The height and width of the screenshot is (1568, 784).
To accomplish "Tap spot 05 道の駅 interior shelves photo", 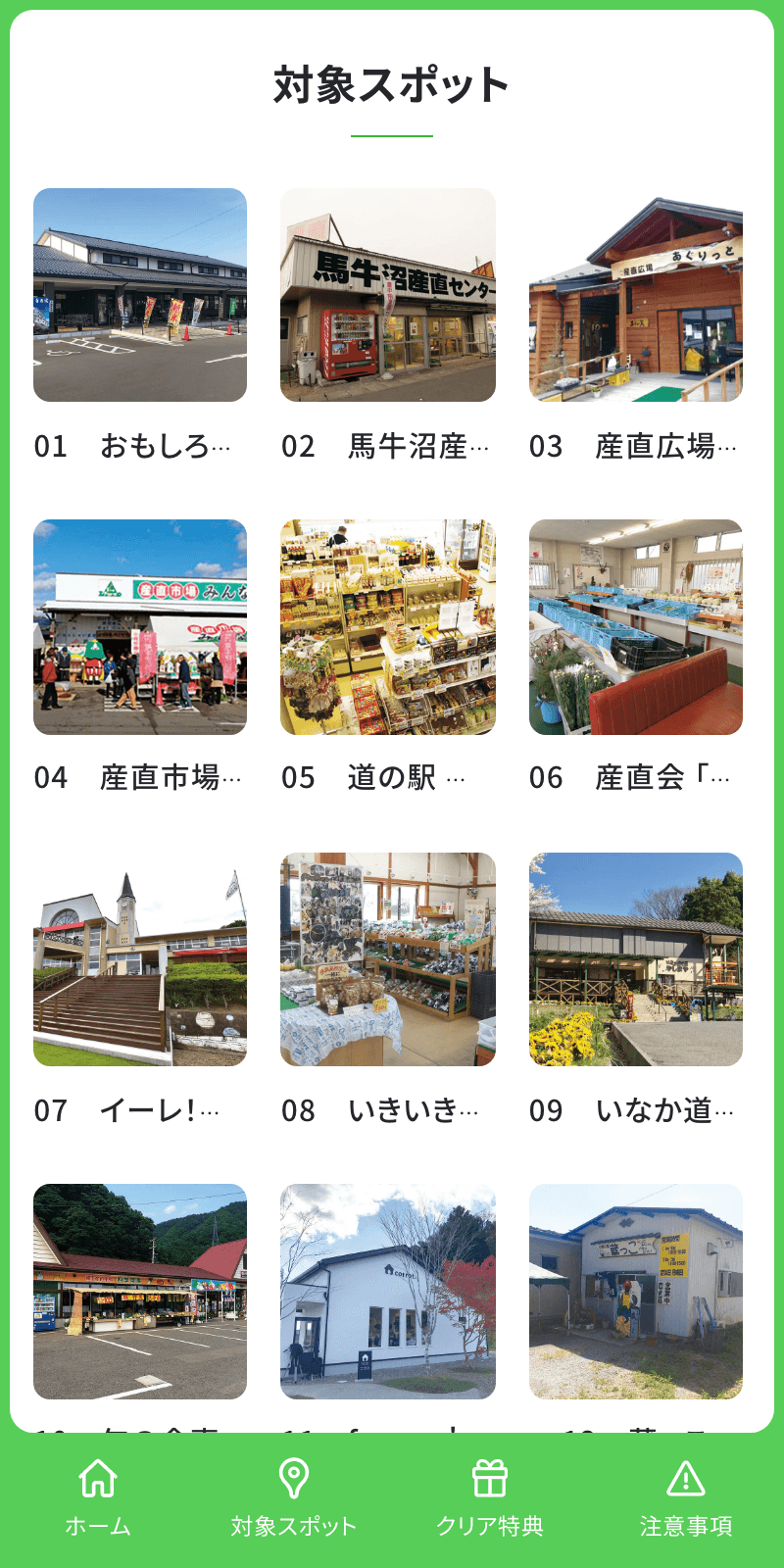I will tap(392, 627).
